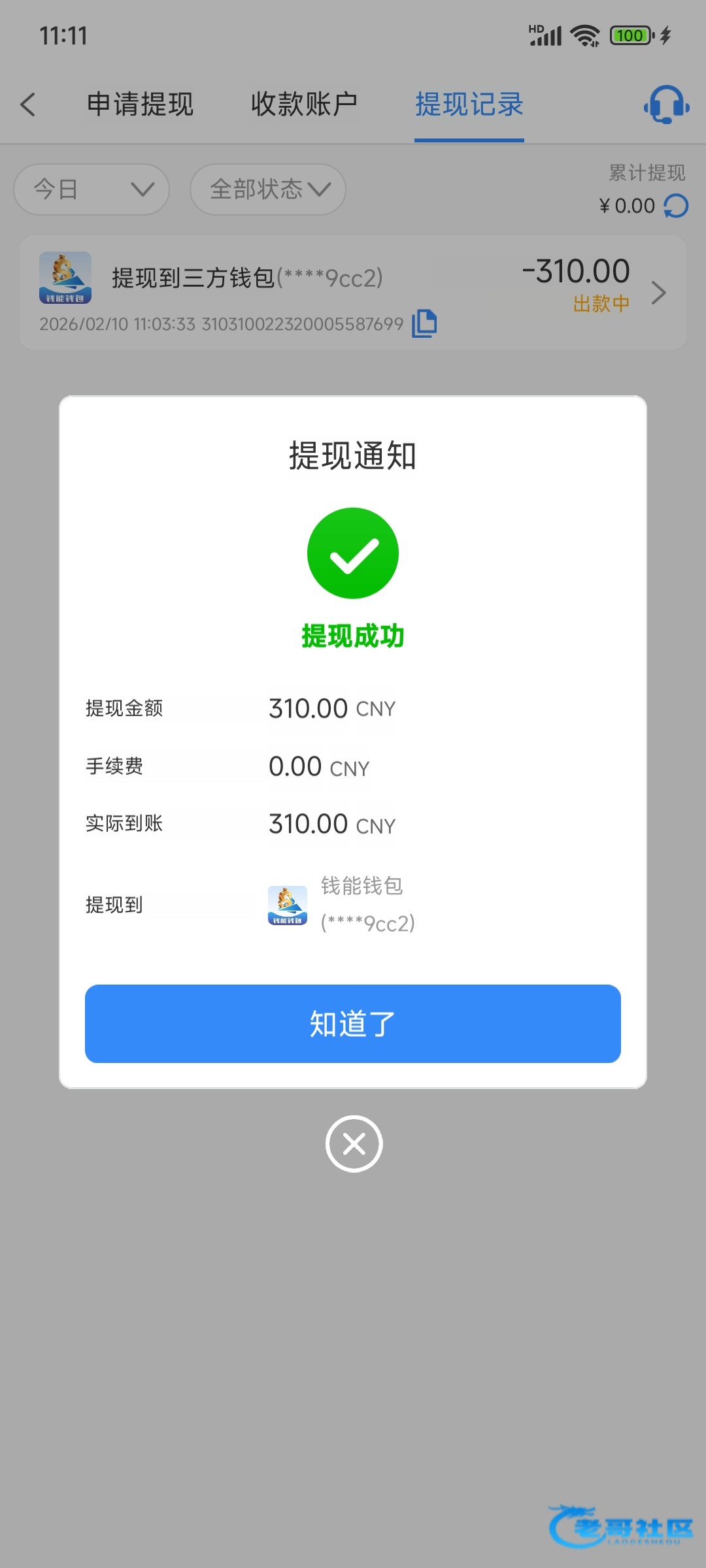Tap the 知道了 confirmation button
Screen dimensions: 706x1568
click(353, 1023)
